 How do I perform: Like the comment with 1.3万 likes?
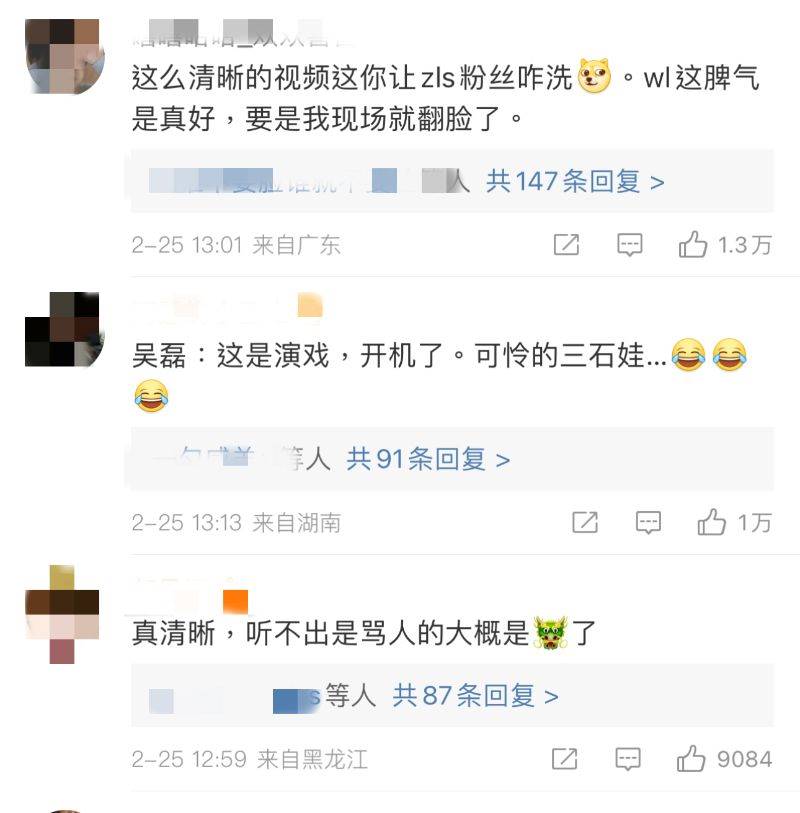click(693, 245)
